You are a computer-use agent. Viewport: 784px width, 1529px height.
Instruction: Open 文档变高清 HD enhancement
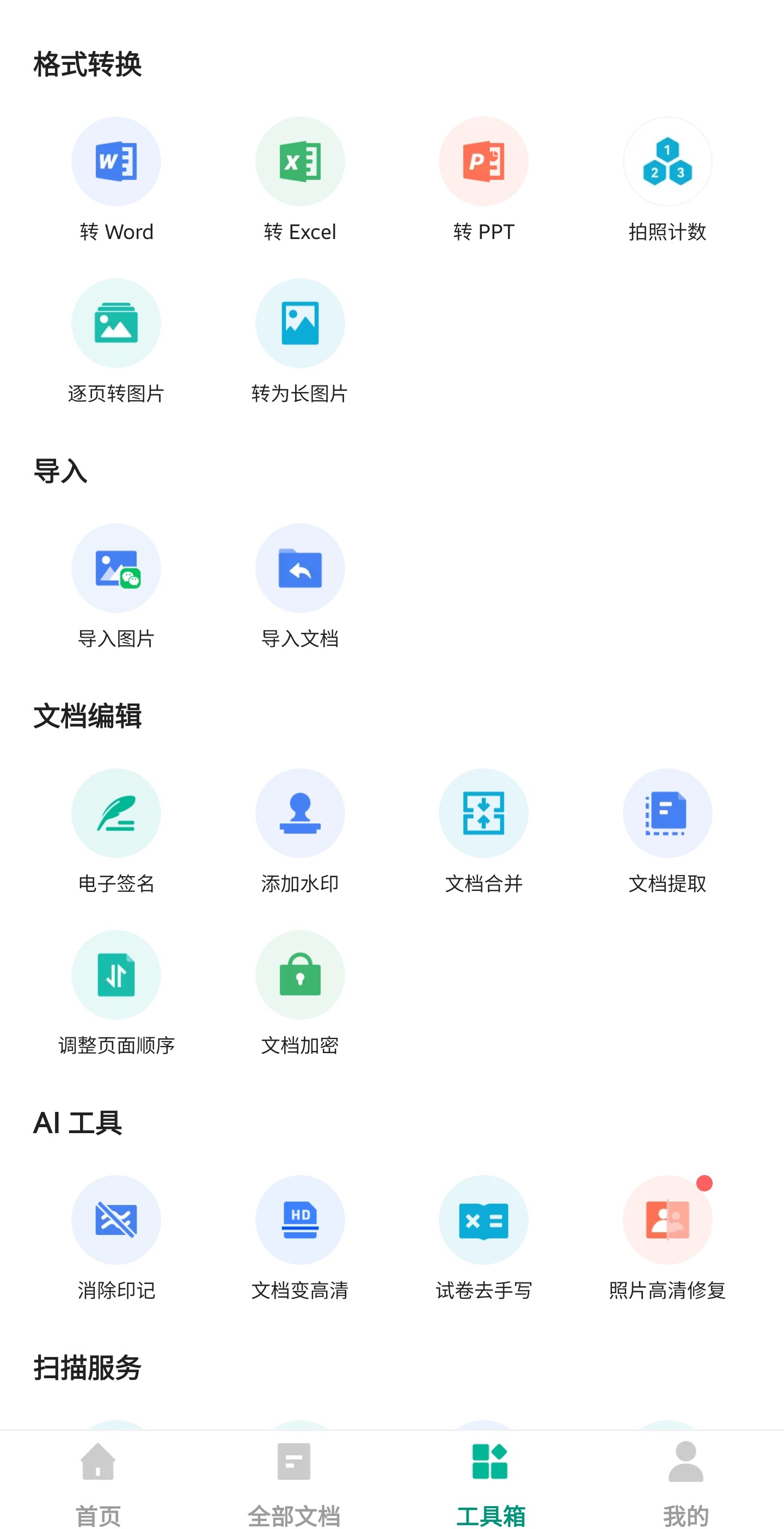[299, 1220]
